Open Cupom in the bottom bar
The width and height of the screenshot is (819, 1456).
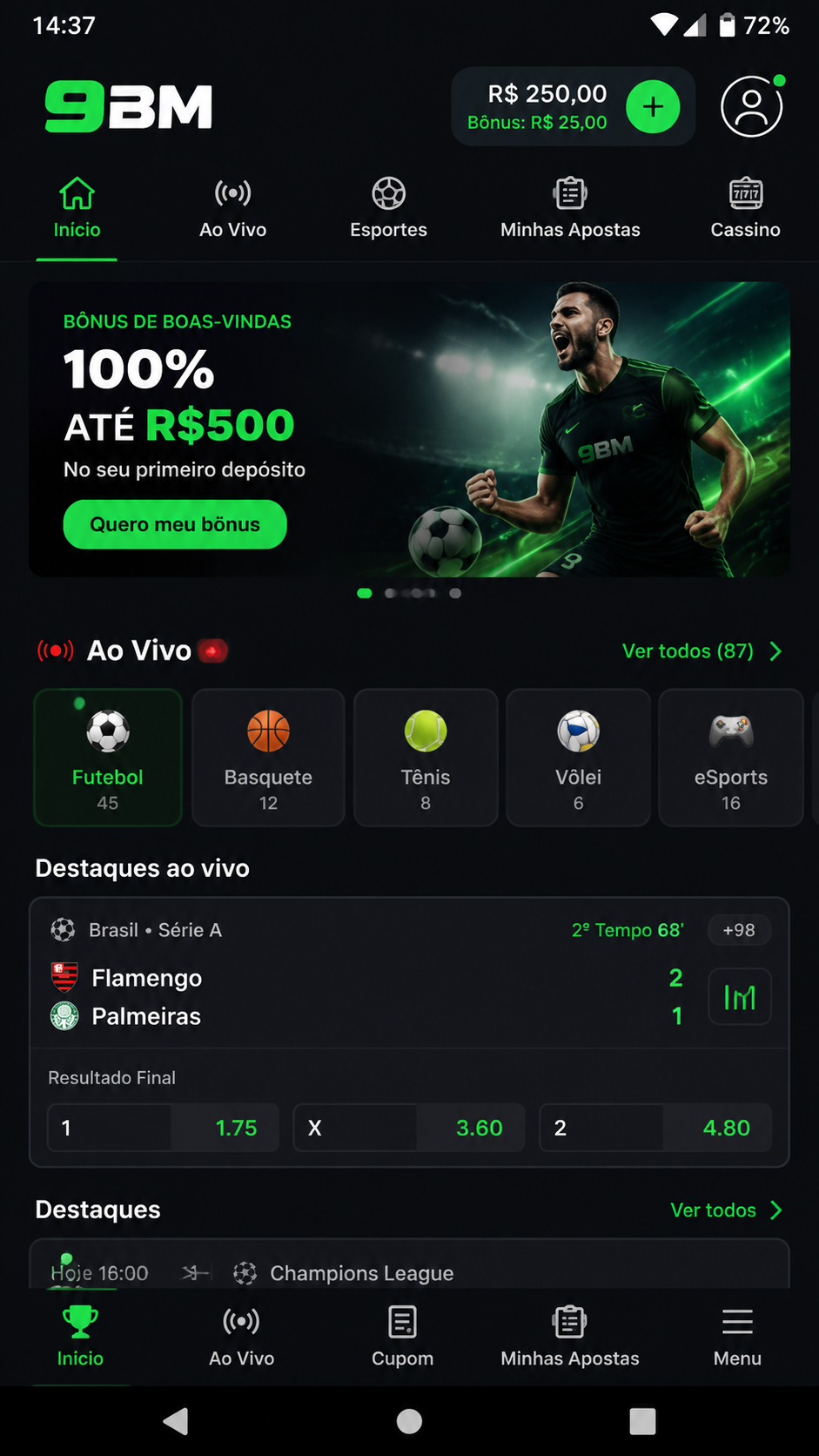click(402, 1338)
